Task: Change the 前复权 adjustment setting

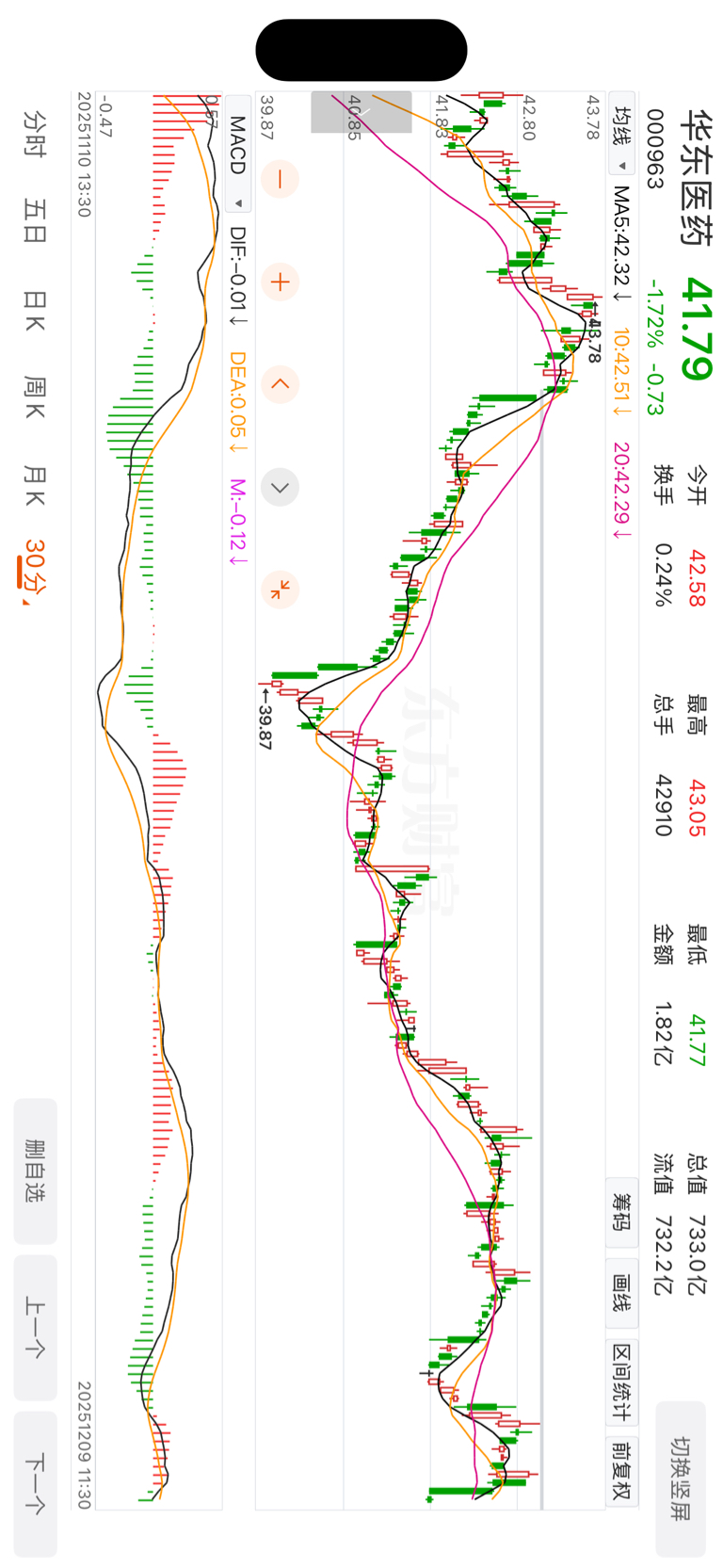Action: (621, 1471)
